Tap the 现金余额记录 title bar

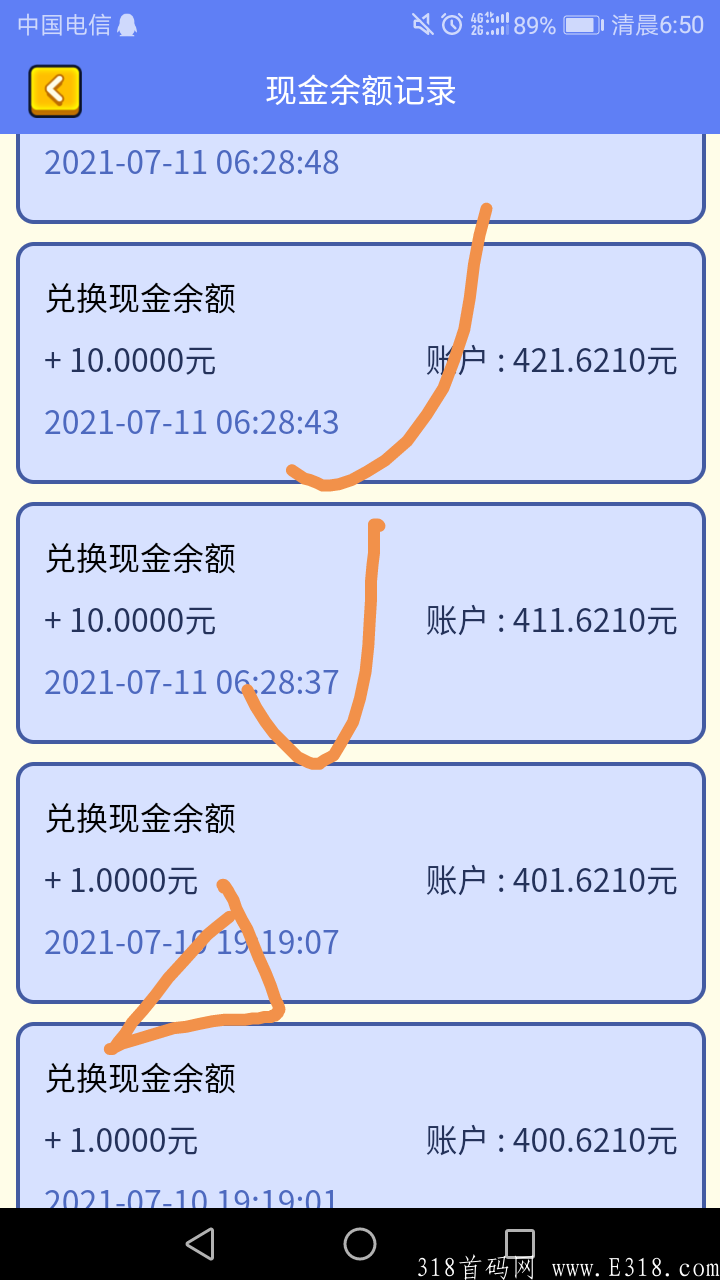[x=360, y=89]
